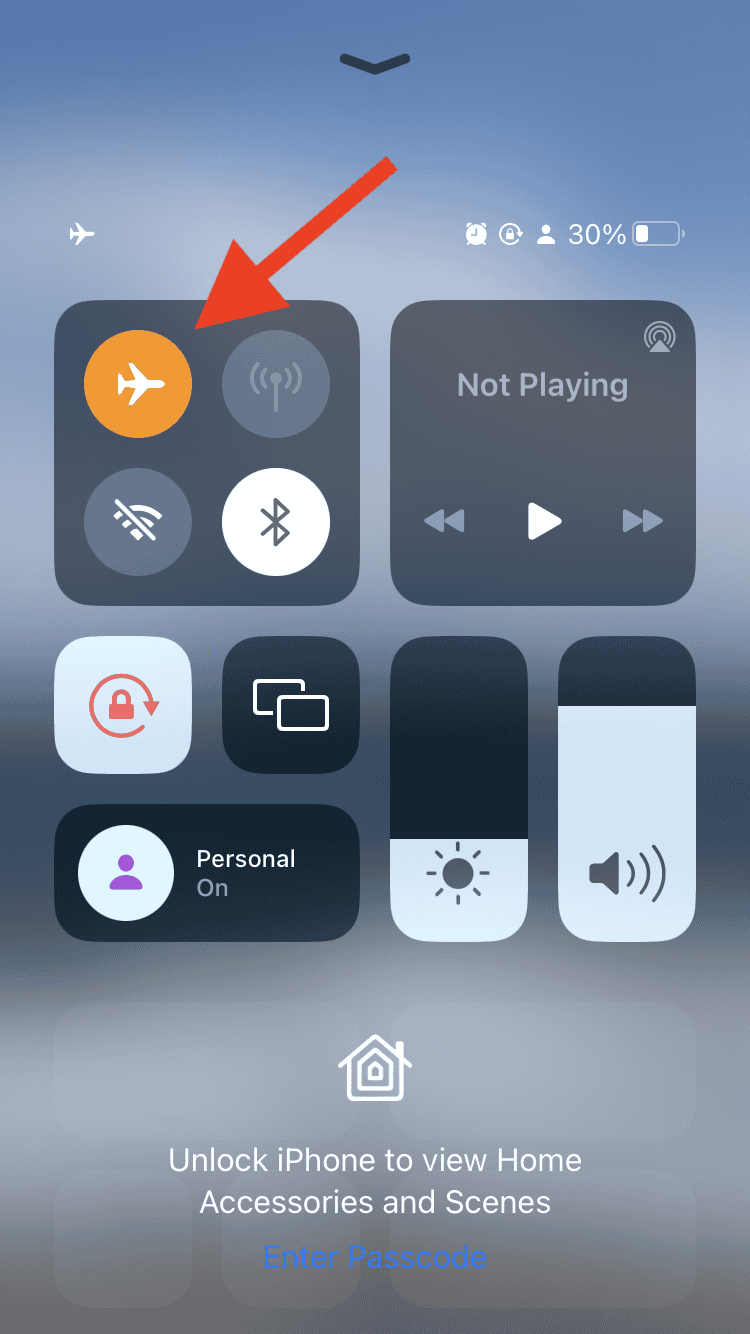Close Control Center with the chevron
Screen dimensions: 750x1334
click(x=375, y=64)
